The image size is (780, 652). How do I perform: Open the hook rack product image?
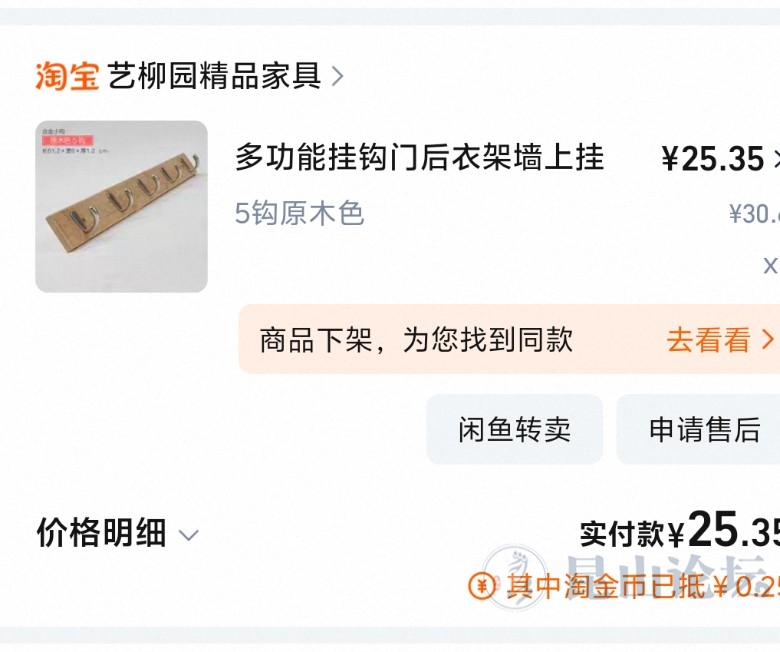point(121,207)
